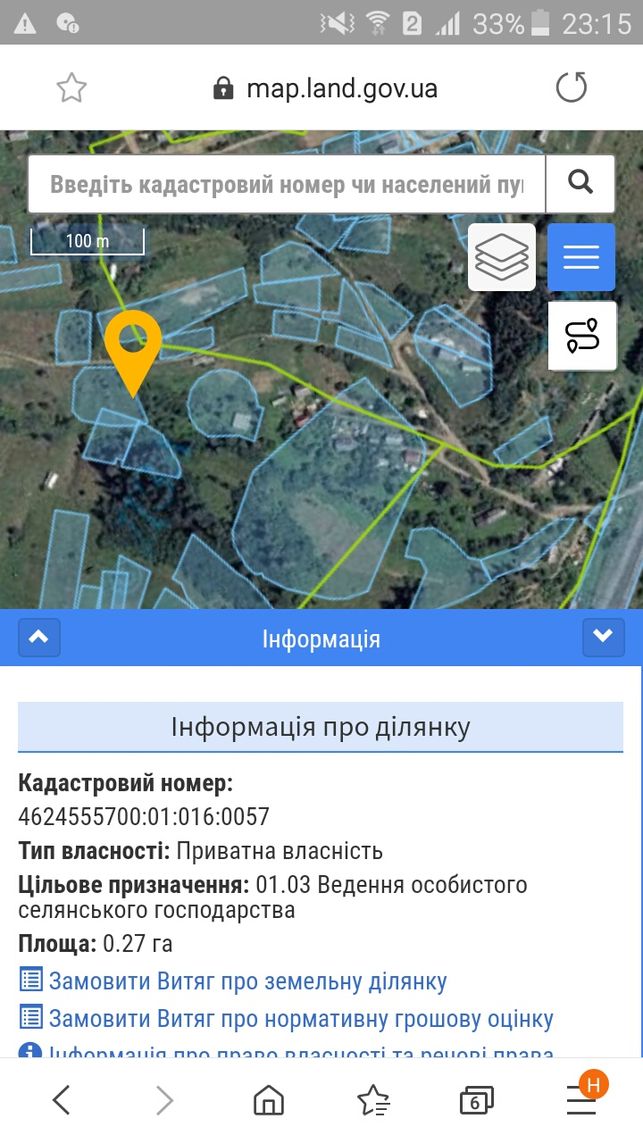The height and width of the screenshot is (1143, 643).
Task: Open the bookmarks list
Action: (x=373, y=1100)
